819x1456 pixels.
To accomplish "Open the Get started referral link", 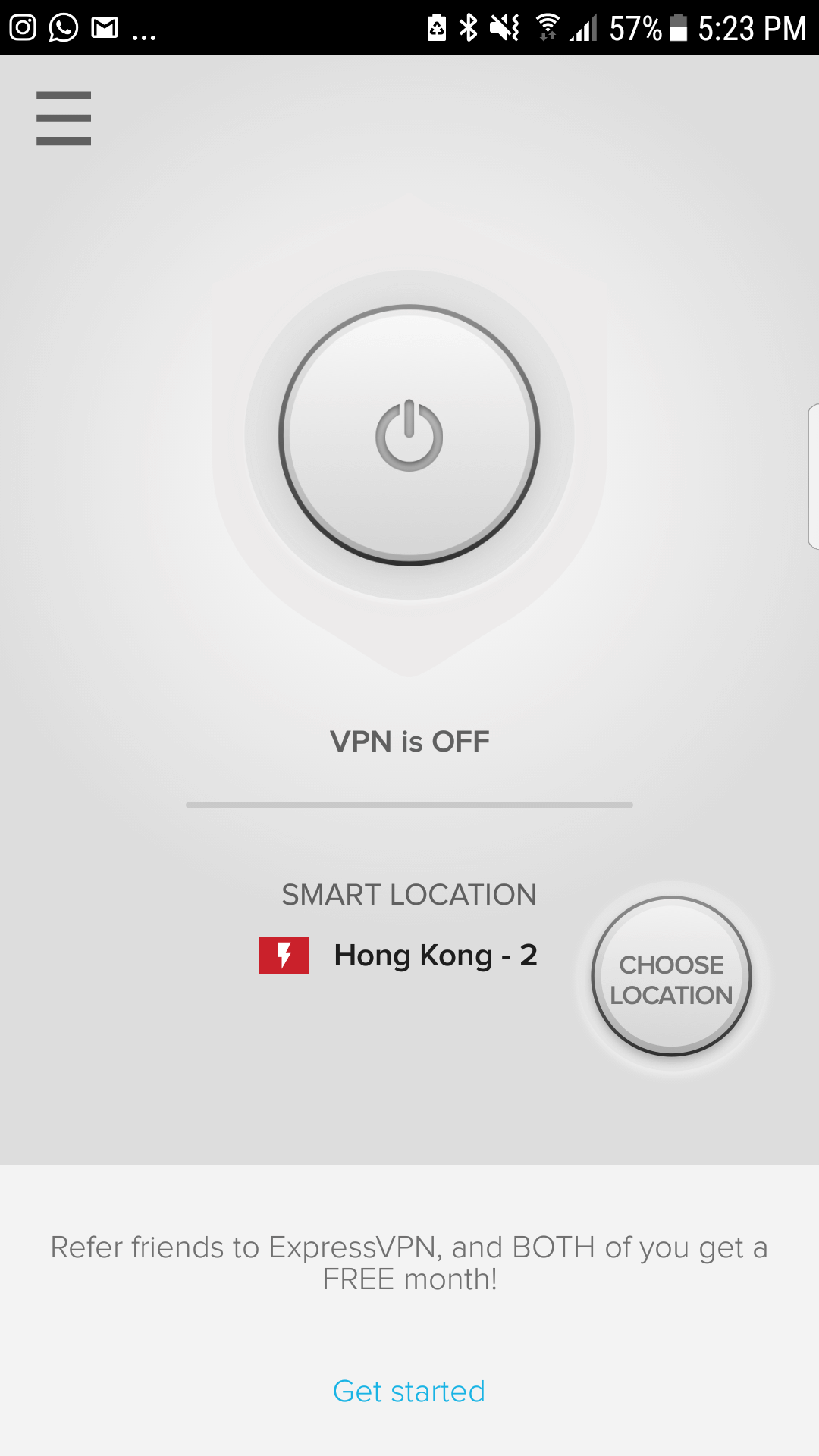I will [x=409, y=1392].
